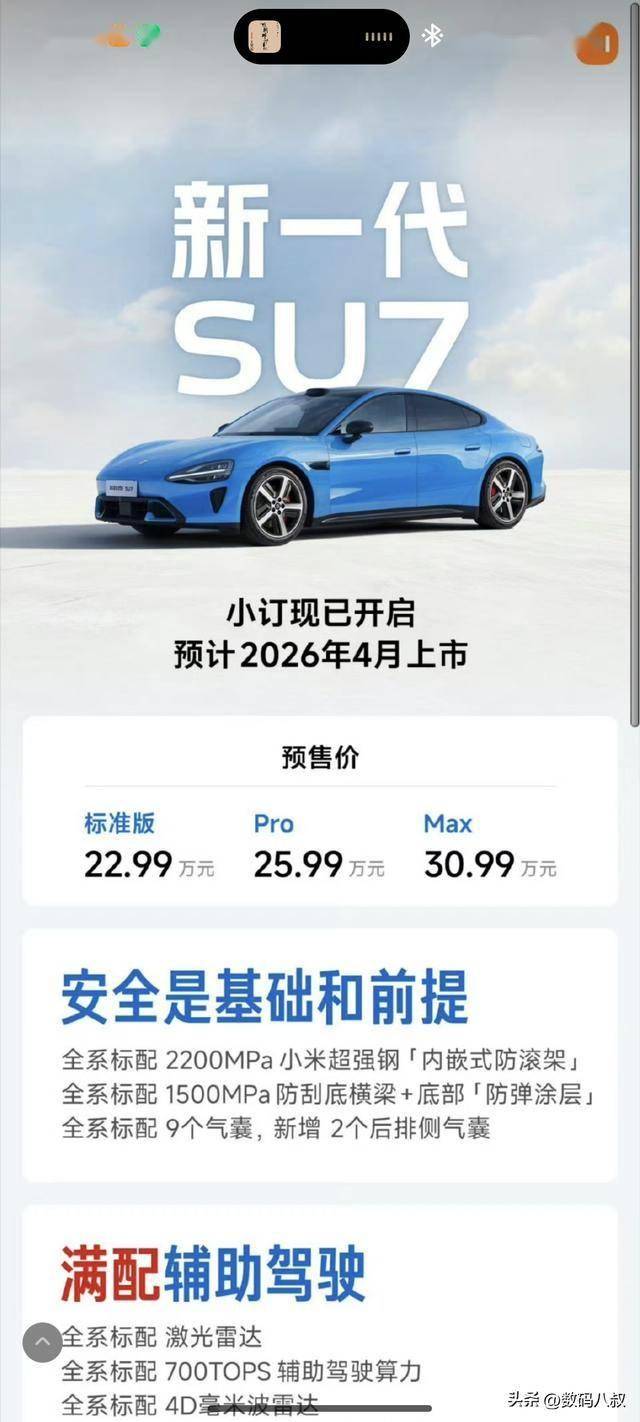
Task: Tap the up-arrow back-to-top button
Action: pyautogui.click(x=42, y=1342)
